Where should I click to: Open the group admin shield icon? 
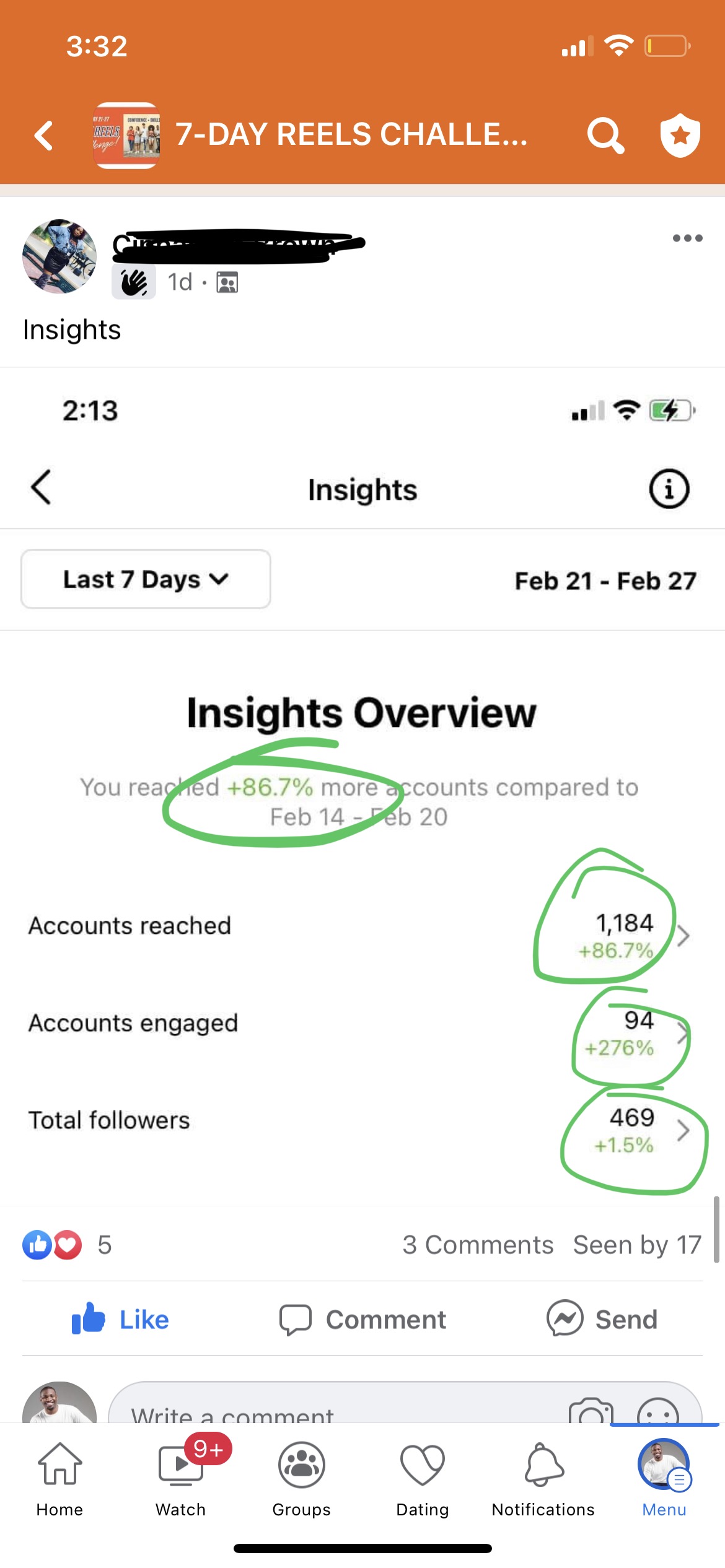[680, 135]
